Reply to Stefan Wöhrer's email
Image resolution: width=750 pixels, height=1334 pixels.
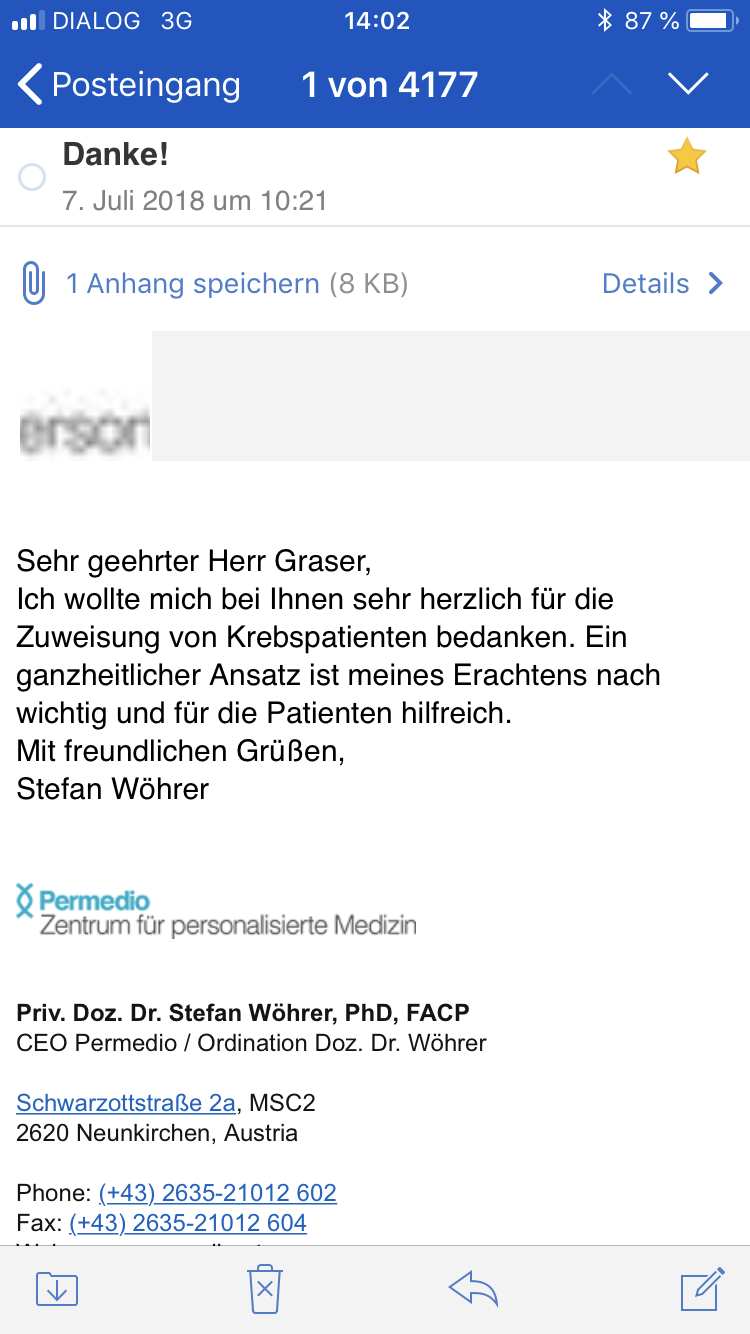point(473,1289)
